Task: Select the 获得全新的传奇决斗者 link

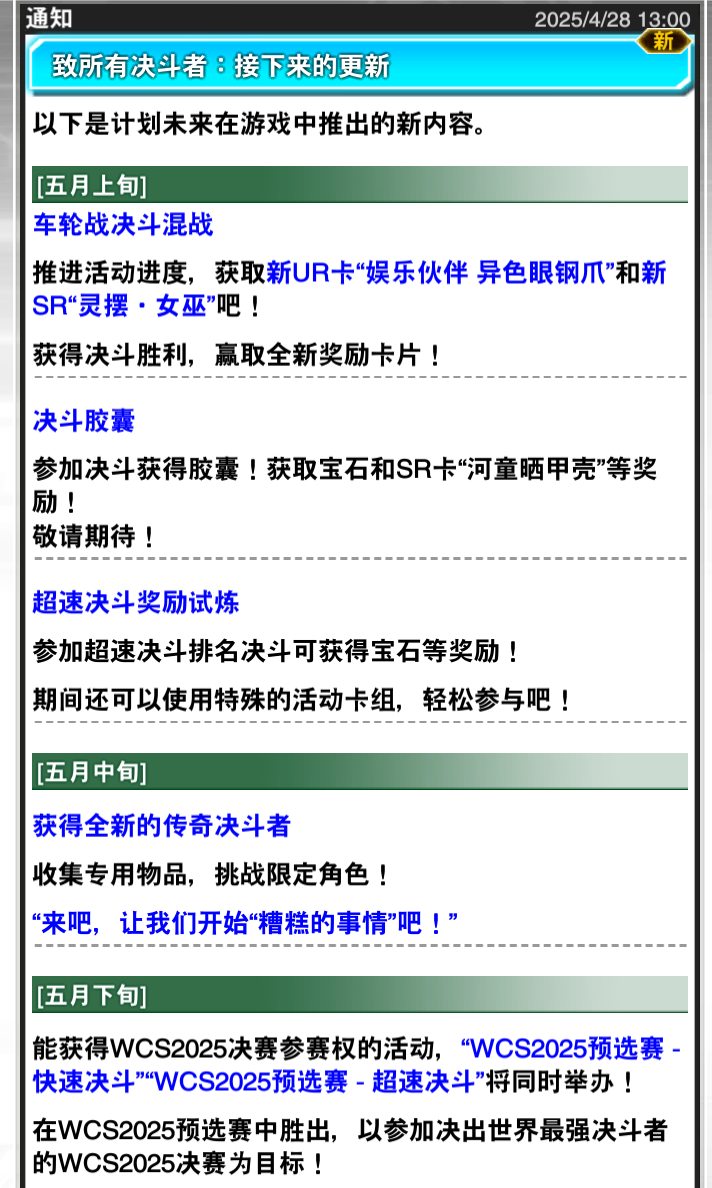Action: click(x=161, y=826)
